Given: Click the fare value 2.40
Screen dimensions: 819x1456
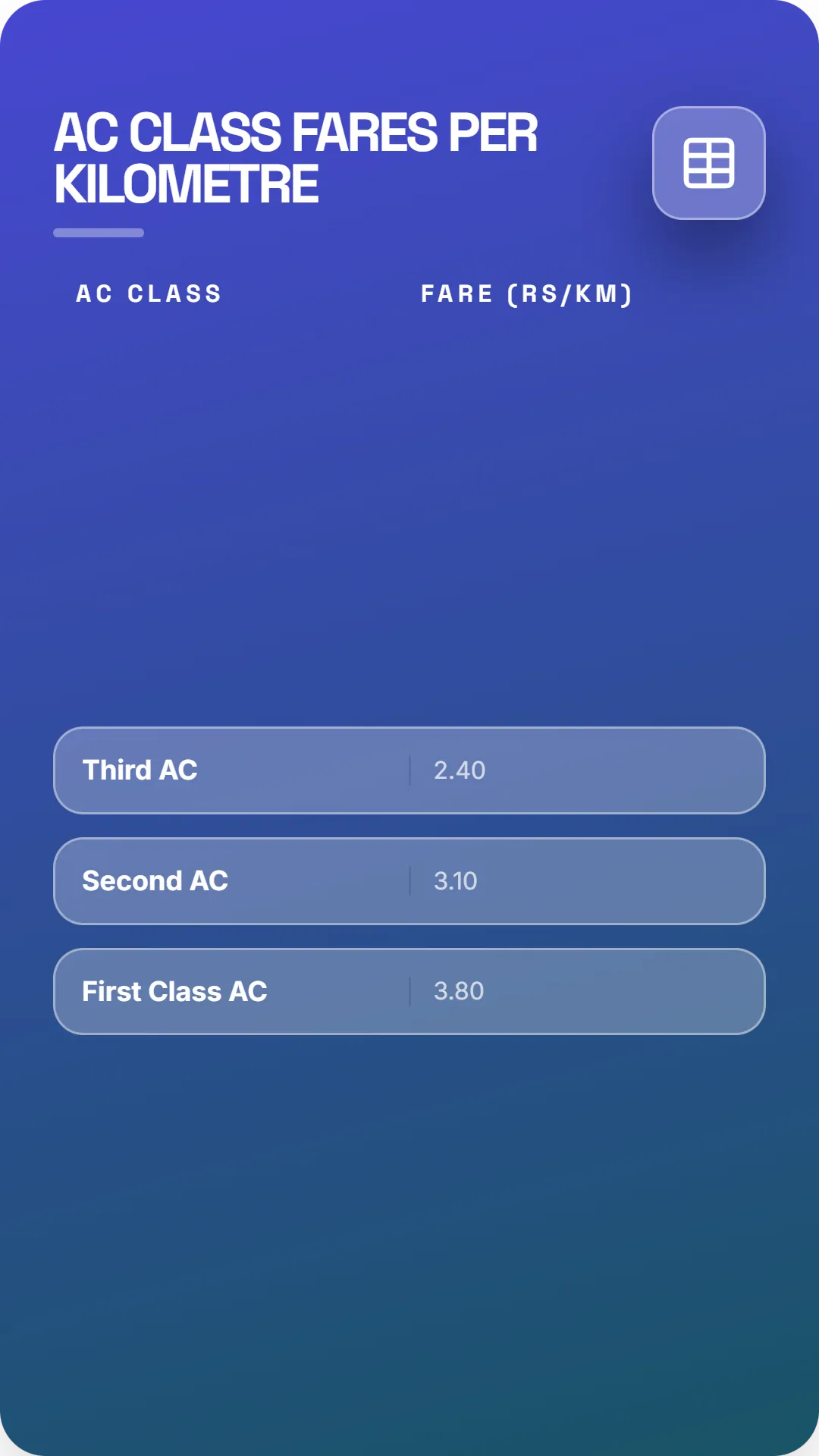Looking at the screenshot, I should 458,770.
